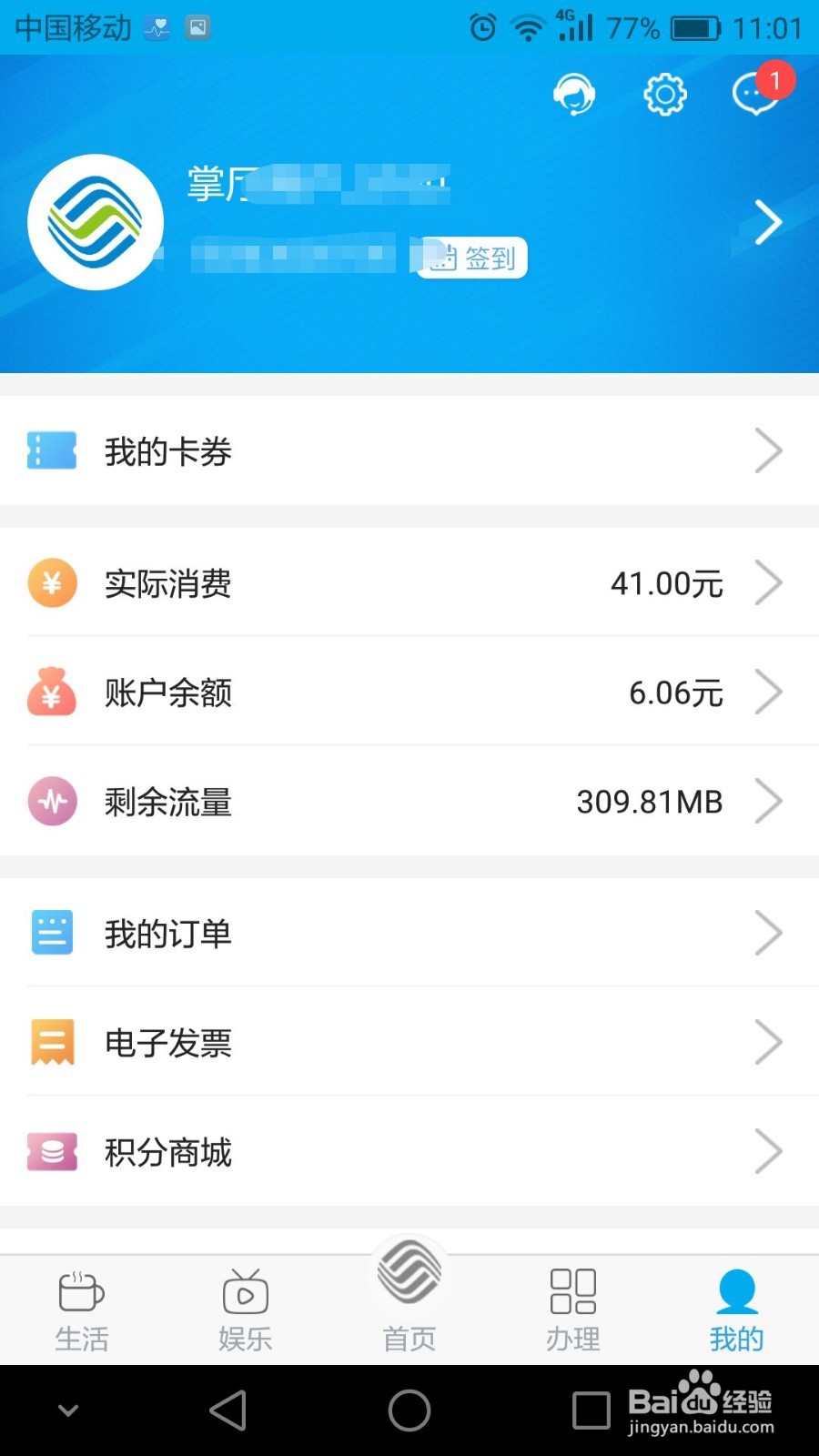This screenshot has height=1456, width=819.
Task: Open the 娱乐 TV tab icon
Action: tap(245, 1292)
